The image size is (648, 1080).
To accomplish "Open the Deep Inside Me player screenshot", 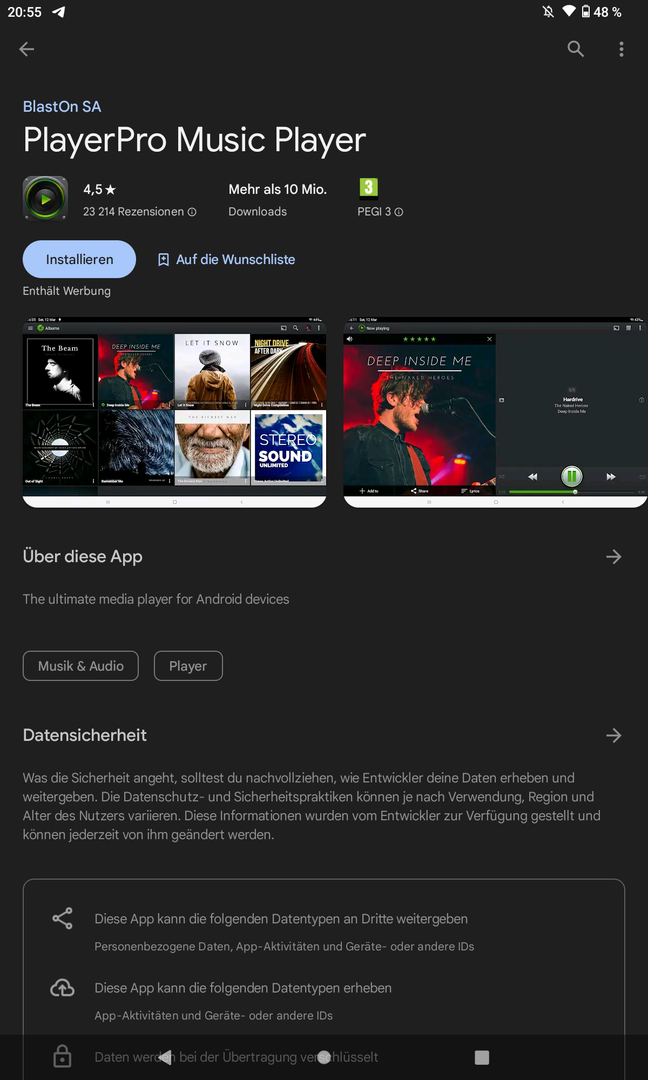I will [x=495, y=412].
